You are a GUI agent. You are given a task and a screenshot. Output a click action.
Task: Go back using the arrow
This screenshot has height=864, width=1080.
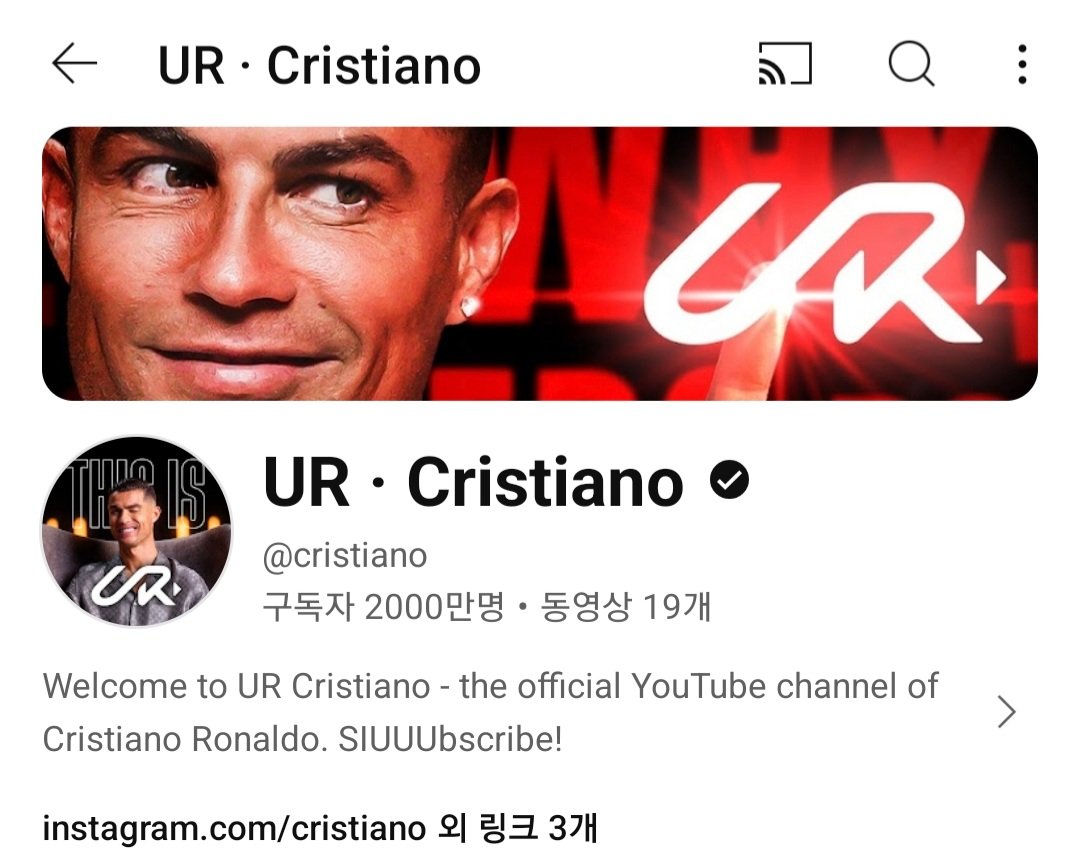click(75, 65)
